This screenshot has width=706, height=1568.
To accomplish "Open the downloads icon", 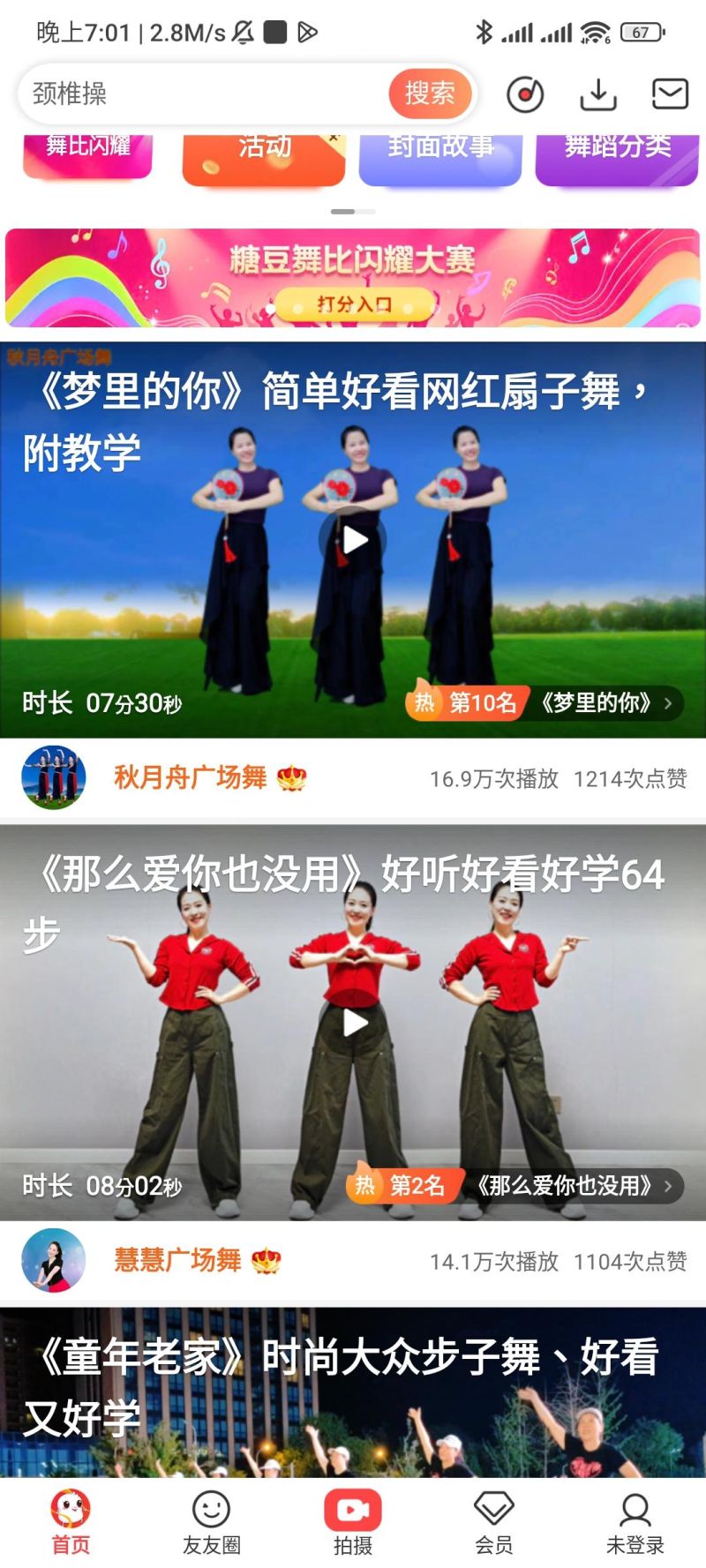I will (x=598, y=94).
